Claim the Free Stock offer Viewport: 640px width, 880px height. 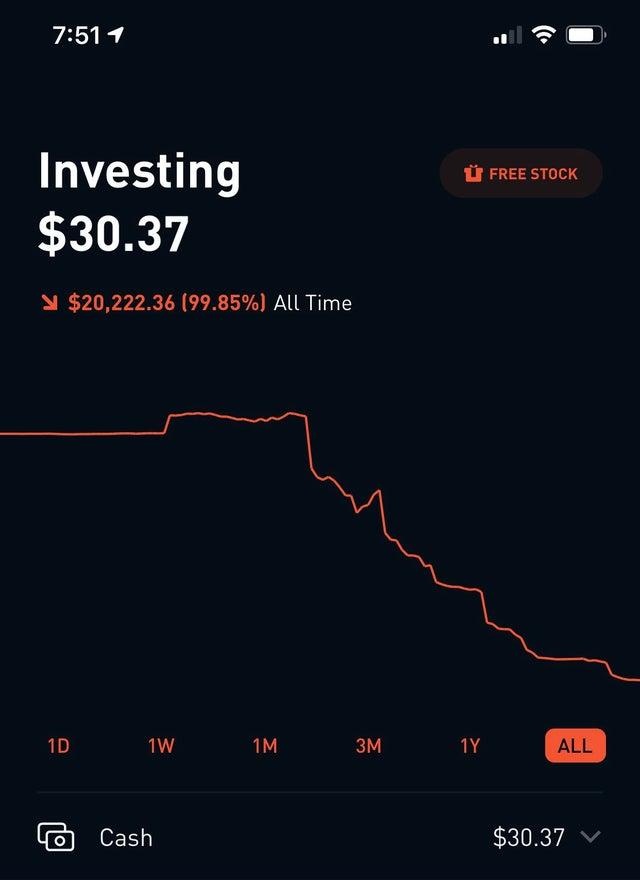click(521, 173)
